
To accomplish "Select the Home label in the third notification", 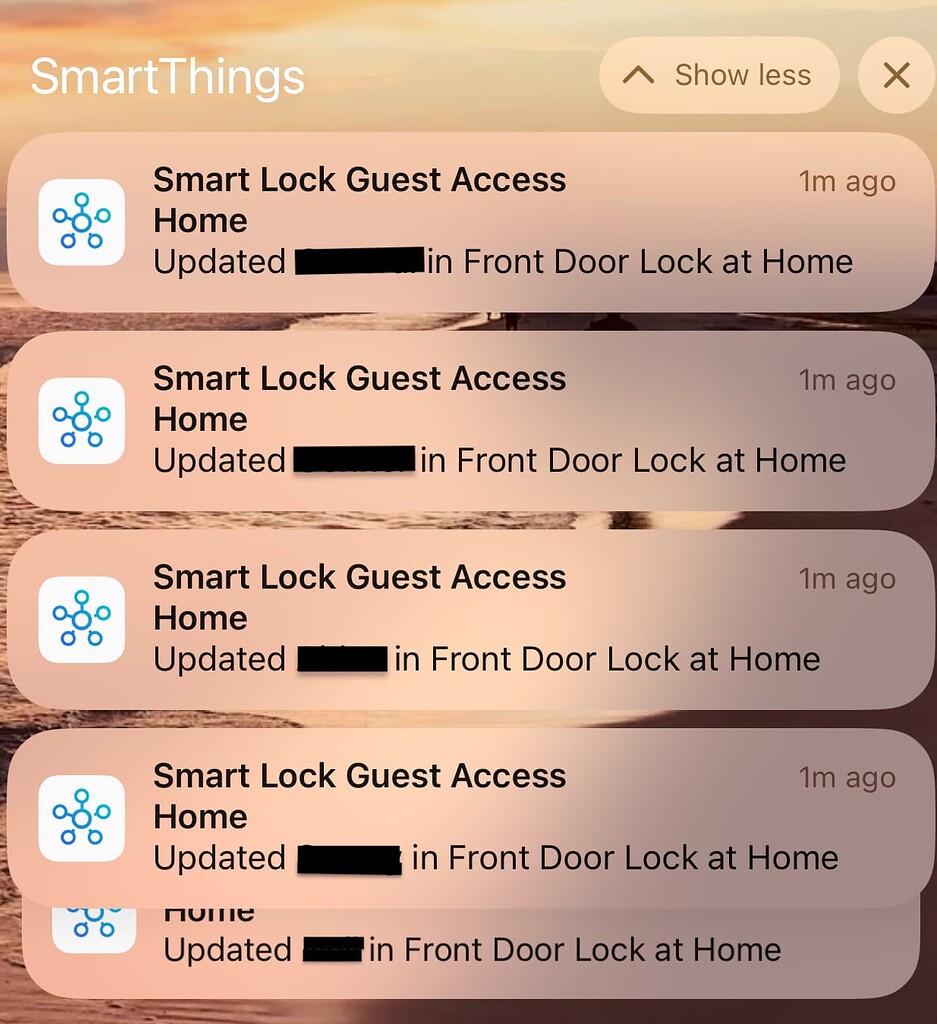I will coord(200,618).
